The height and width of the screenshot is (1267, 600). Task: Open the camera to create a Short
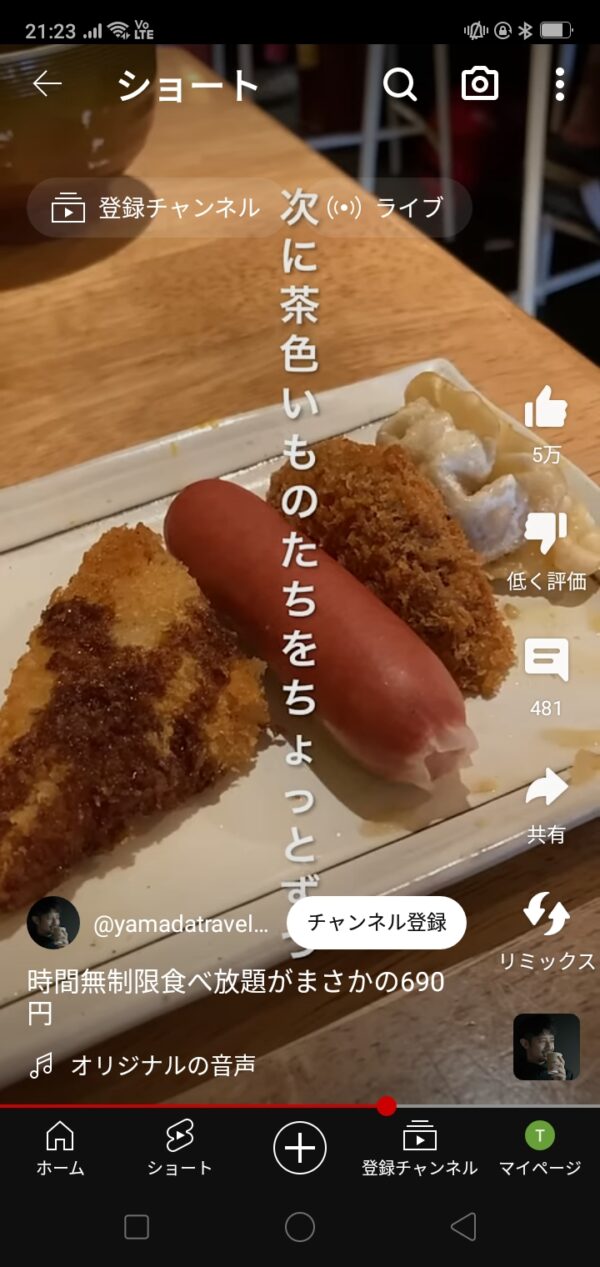click(x=480, y=84)
